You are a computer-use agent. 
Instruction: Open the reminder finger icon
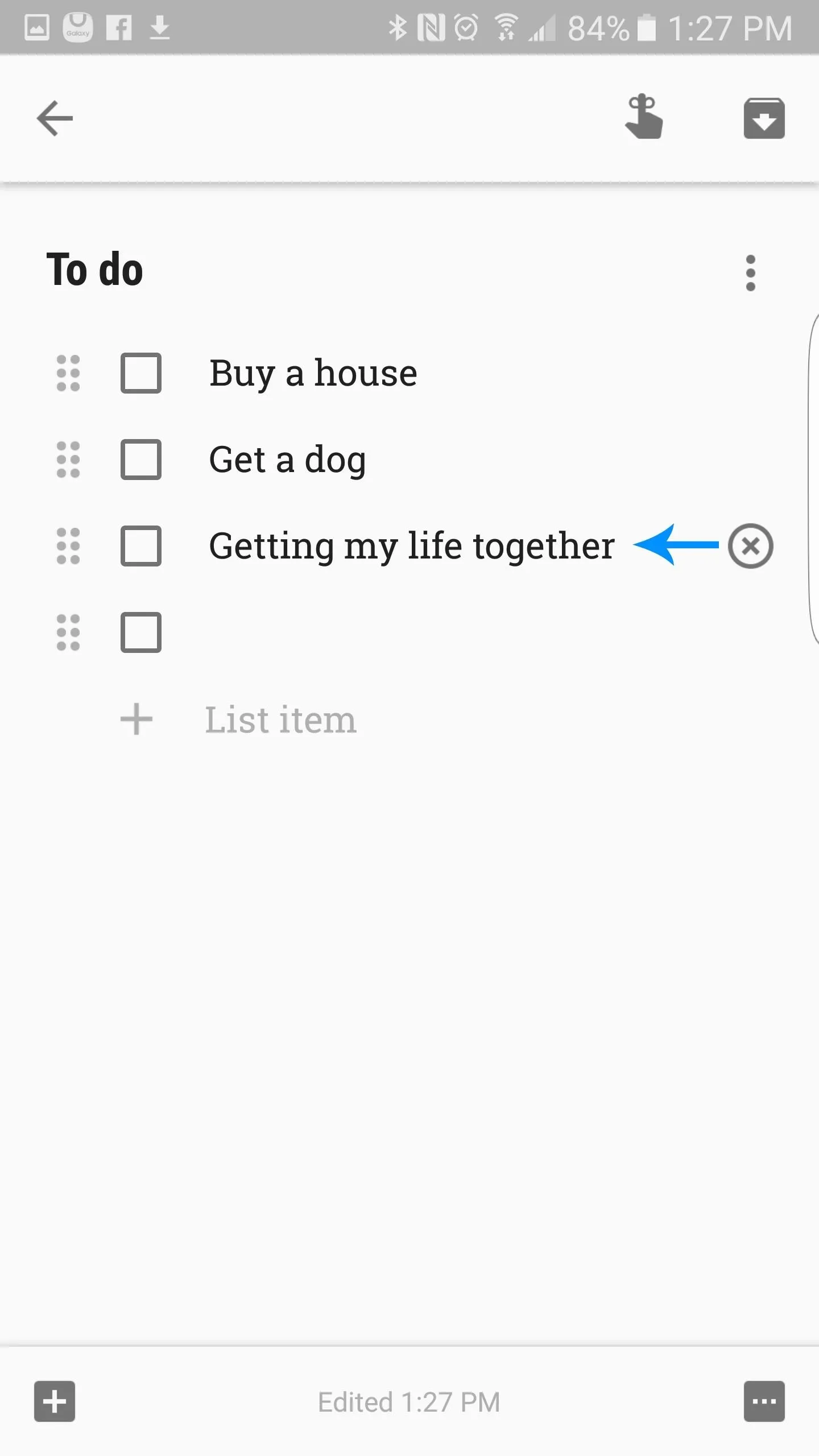[644, 117]
